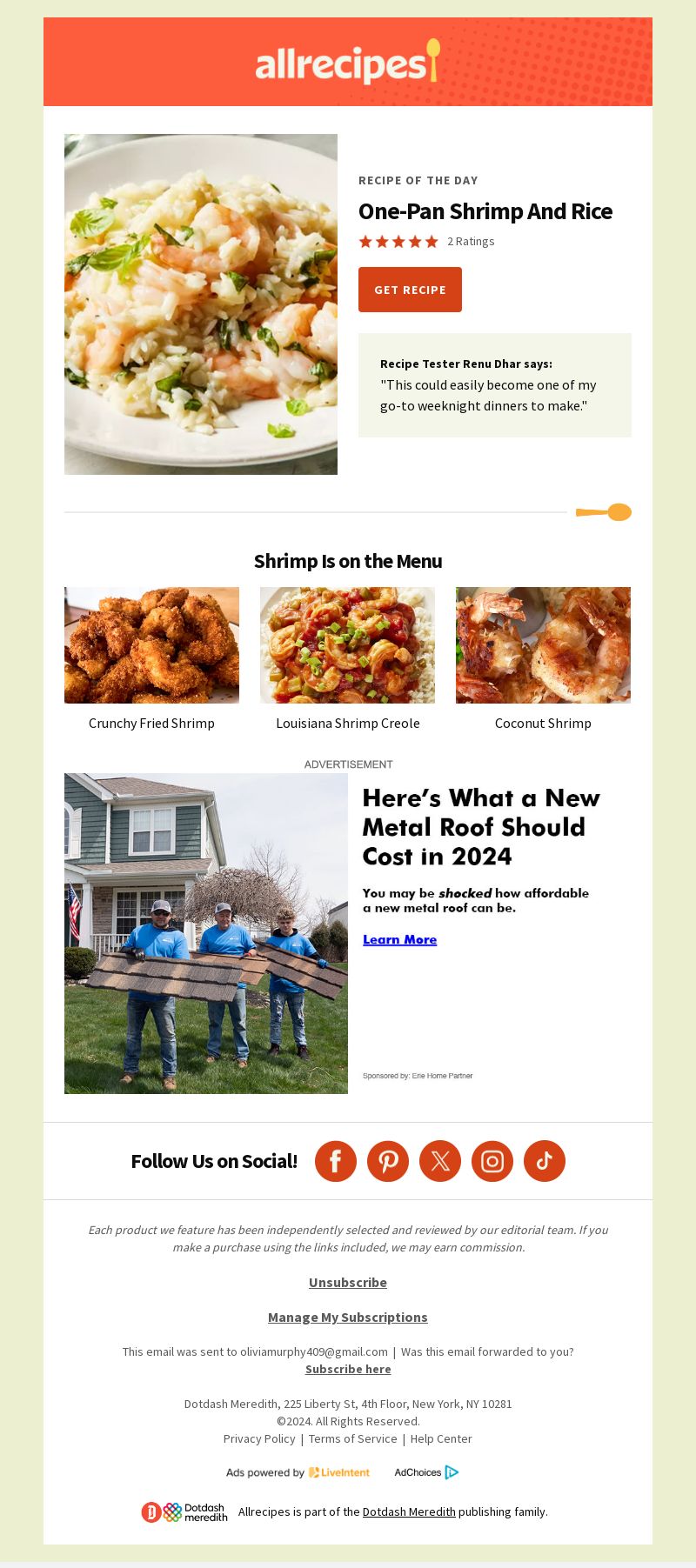Tap the Unsubscribe link
This screenshot has height=1568, width=696.
point(348,1282)
